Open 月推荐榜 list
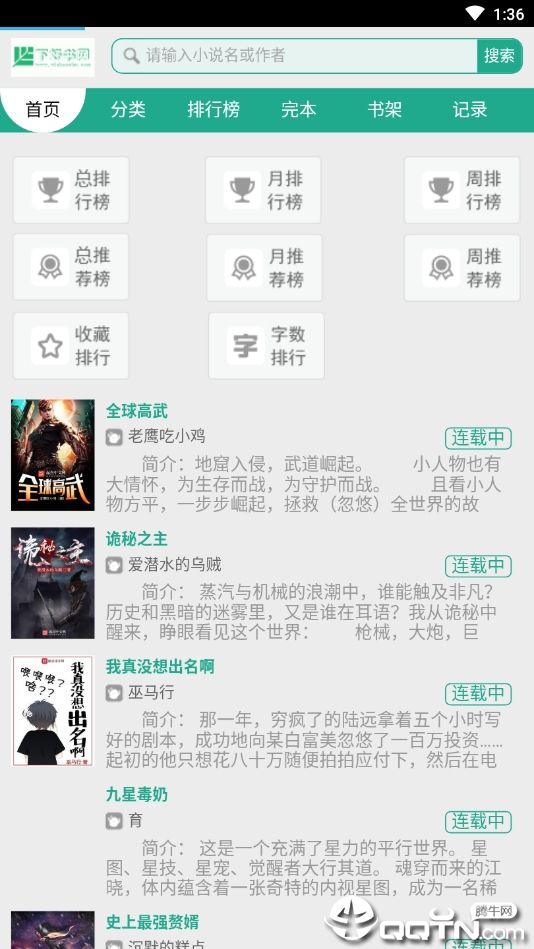 click(265, 268)
